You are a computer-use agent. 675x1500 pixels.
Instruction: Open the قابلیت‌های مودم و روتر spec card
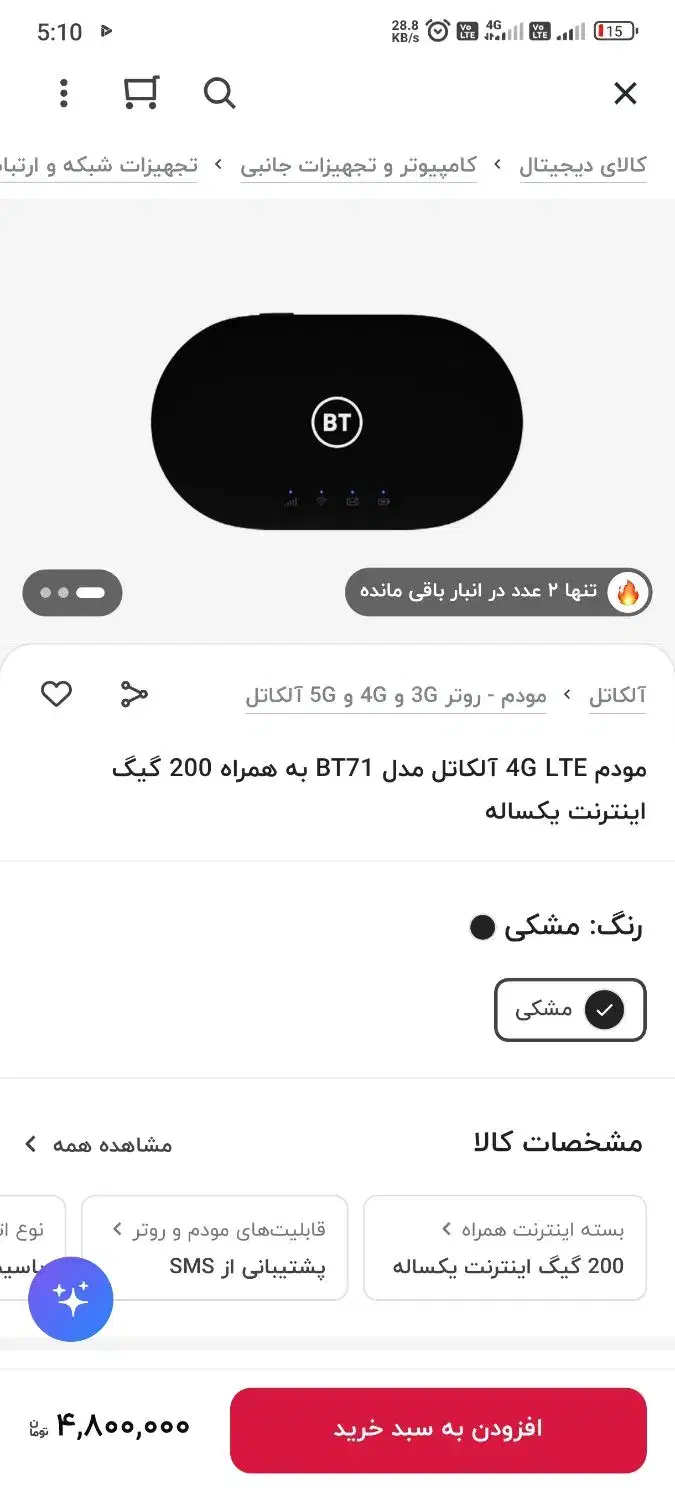215,1247
